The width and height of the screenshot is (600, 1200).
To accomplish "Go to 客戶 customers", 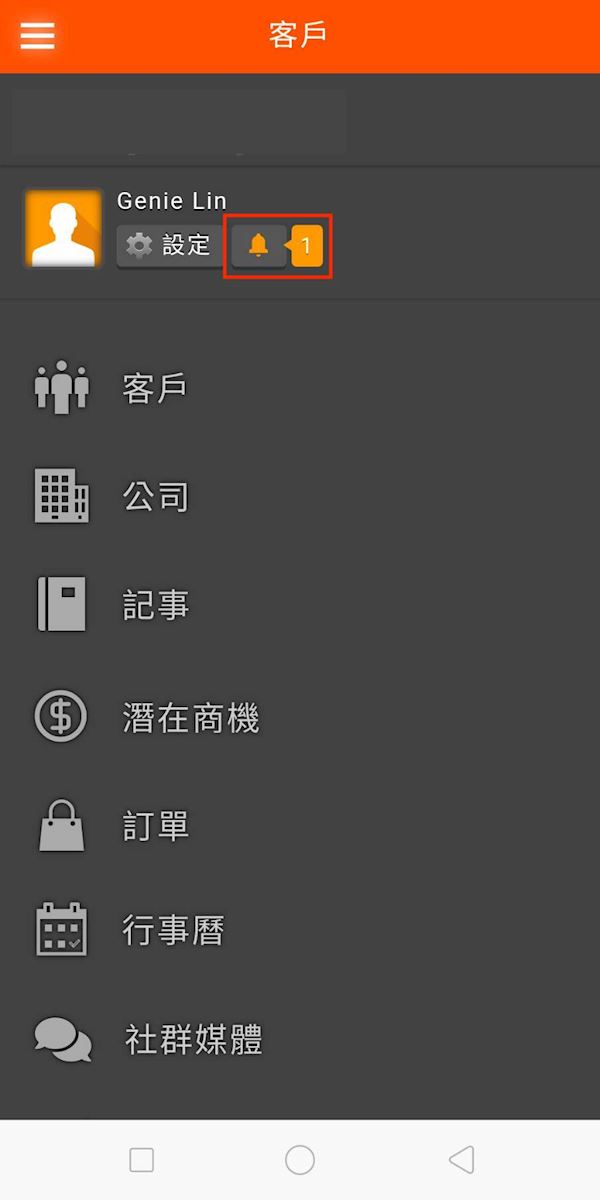I will pos(154,388).
